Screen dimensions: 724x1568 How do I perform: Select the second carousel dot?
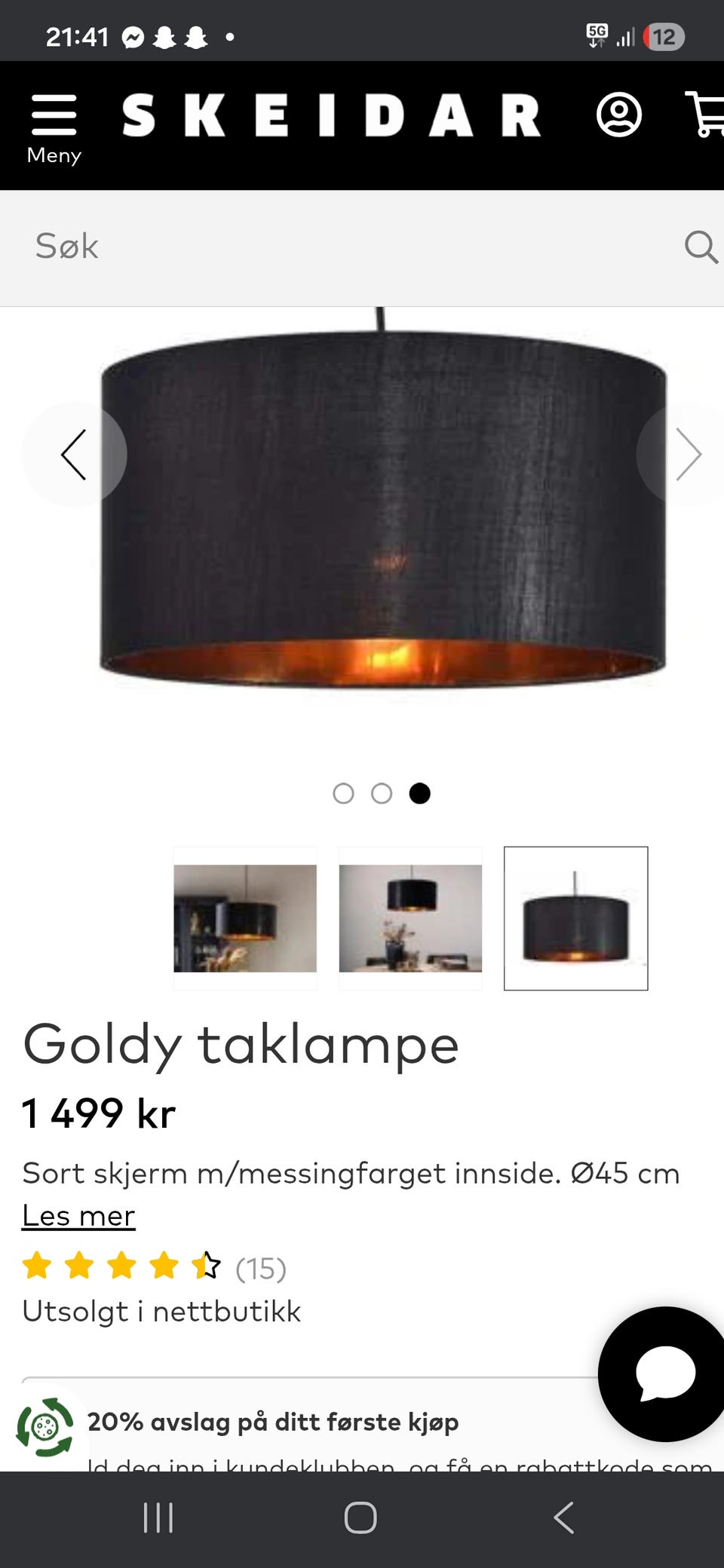[382, 793]
